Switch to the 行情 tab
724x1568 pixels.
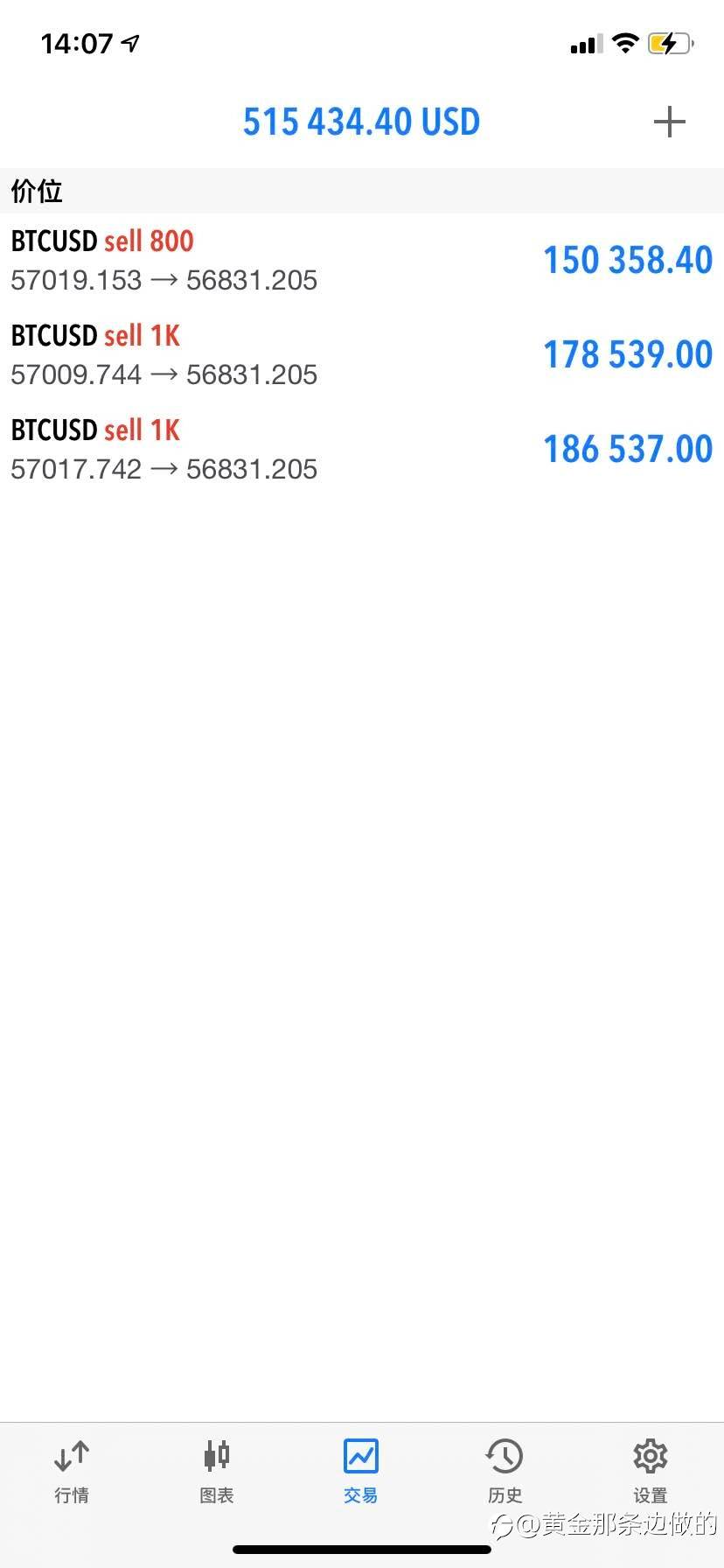pyautogui.click(x=72, y=1472)
